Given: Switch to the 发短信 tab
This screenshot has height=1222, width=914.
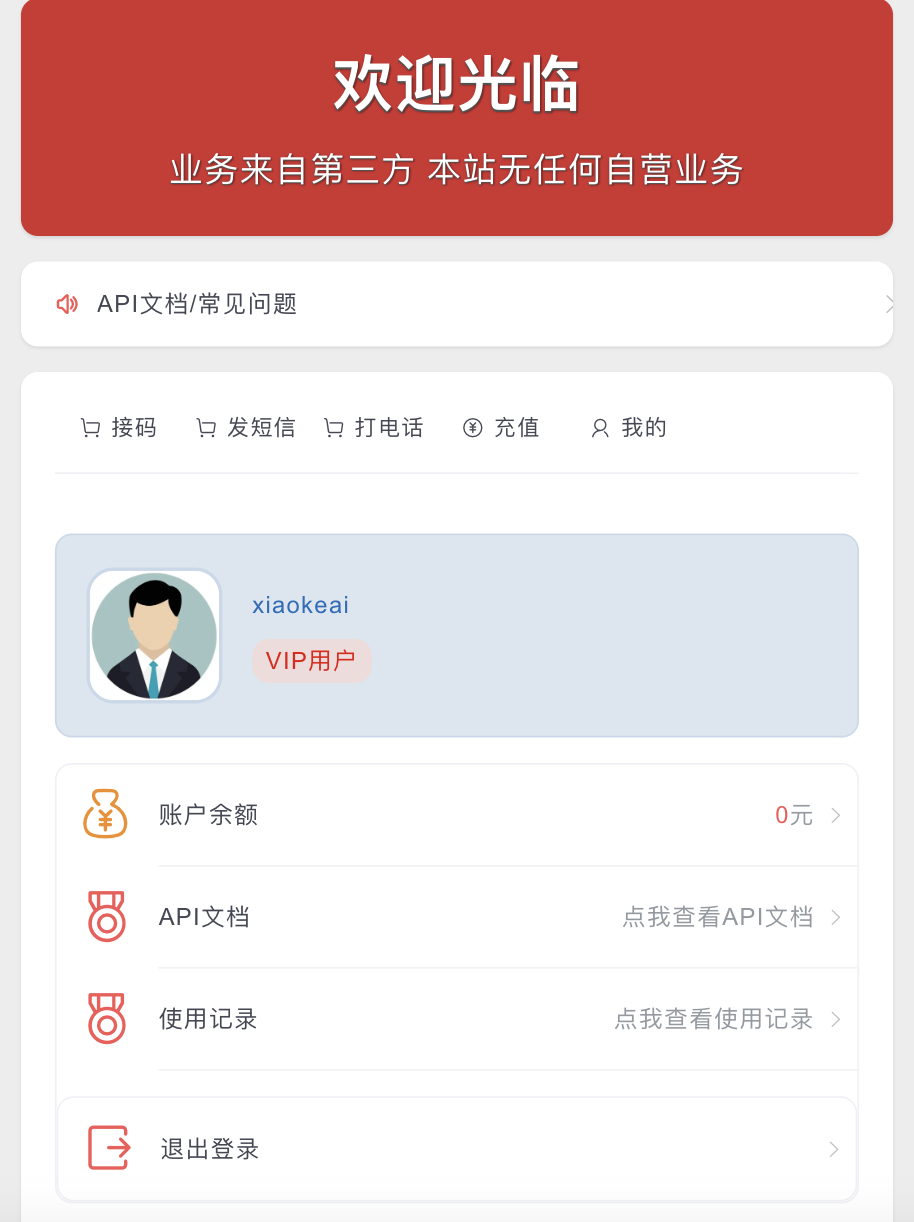Looking at the screenshot, I should coord(246,428).
